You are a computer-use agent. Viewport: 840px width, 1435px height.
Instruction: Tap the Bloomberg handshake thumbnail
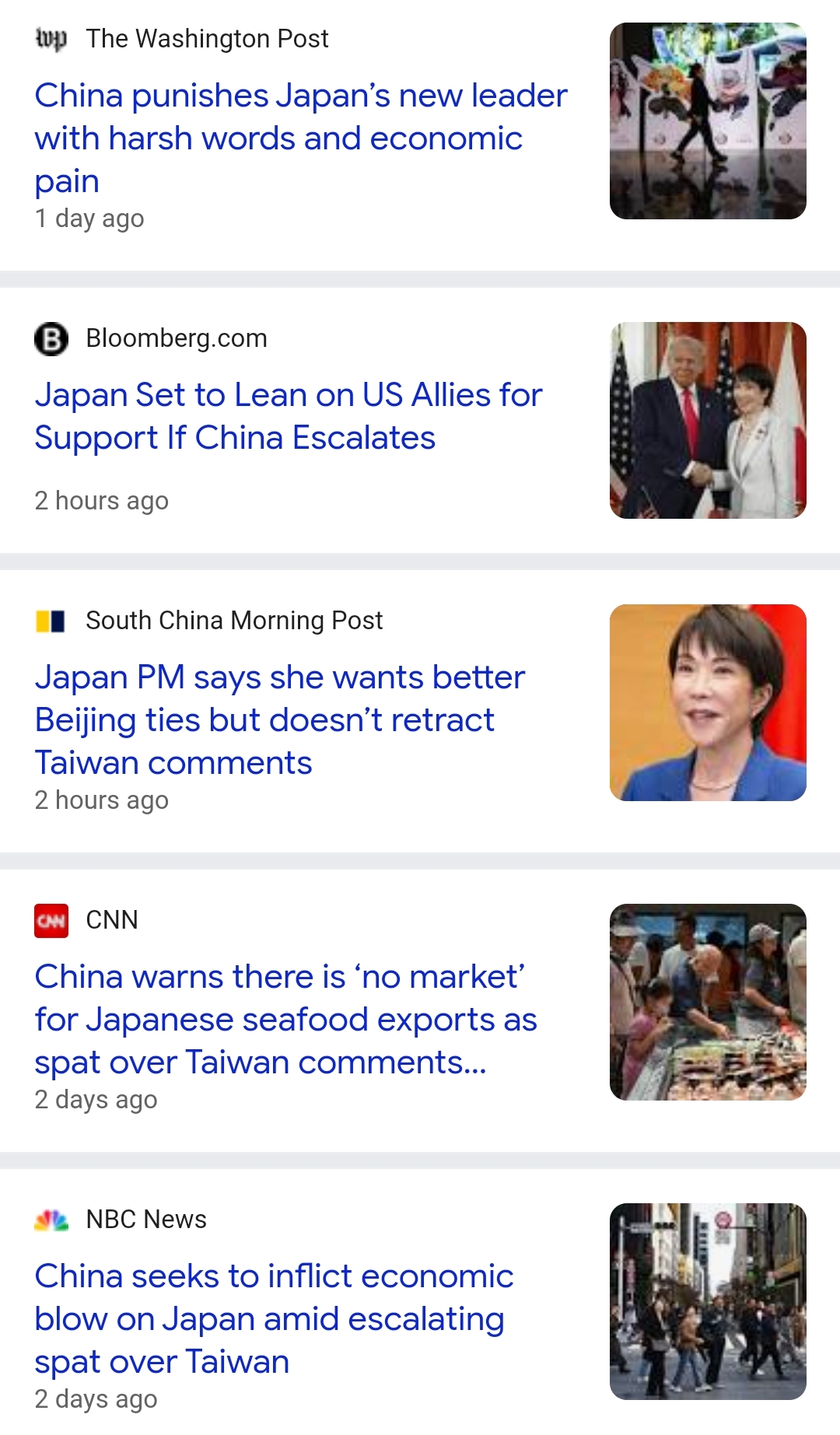(x=708, y=420)
